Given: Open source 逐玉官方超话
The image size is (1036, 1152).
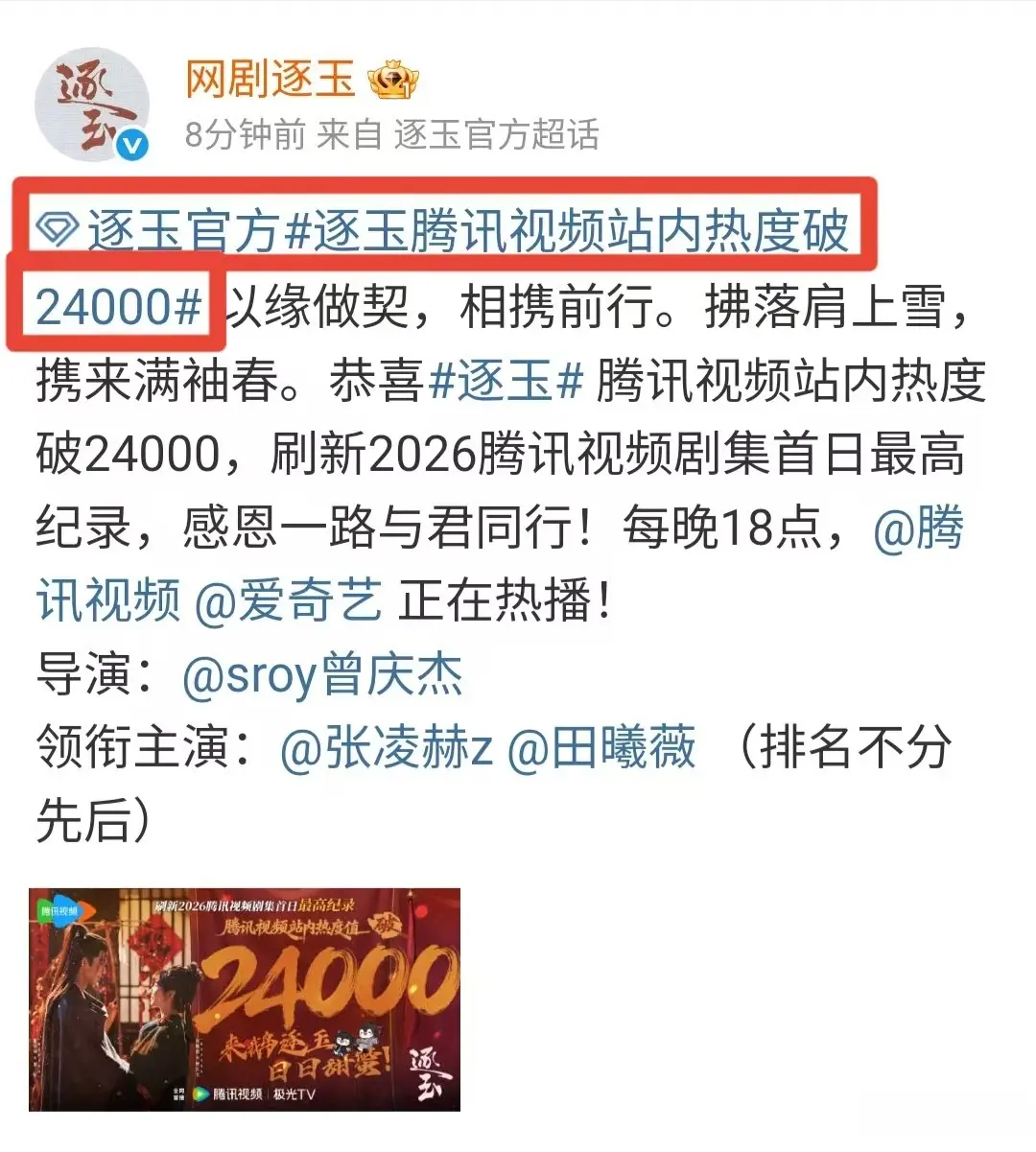Looking at the screenshot, I should pyautogui.click(x=496, y=135).
